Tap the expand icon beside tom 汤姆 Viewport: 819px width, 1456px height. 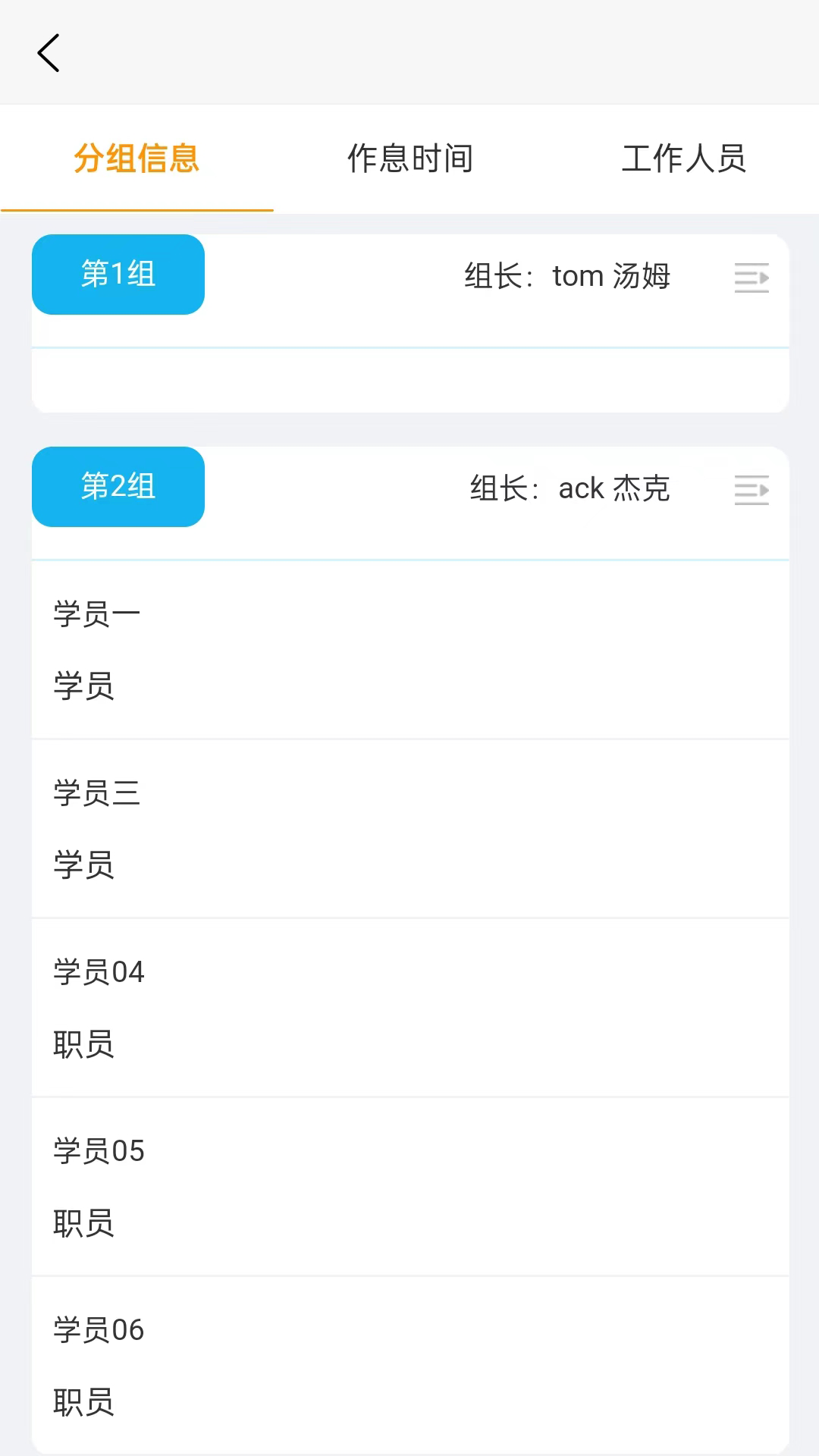click(751, 279)
